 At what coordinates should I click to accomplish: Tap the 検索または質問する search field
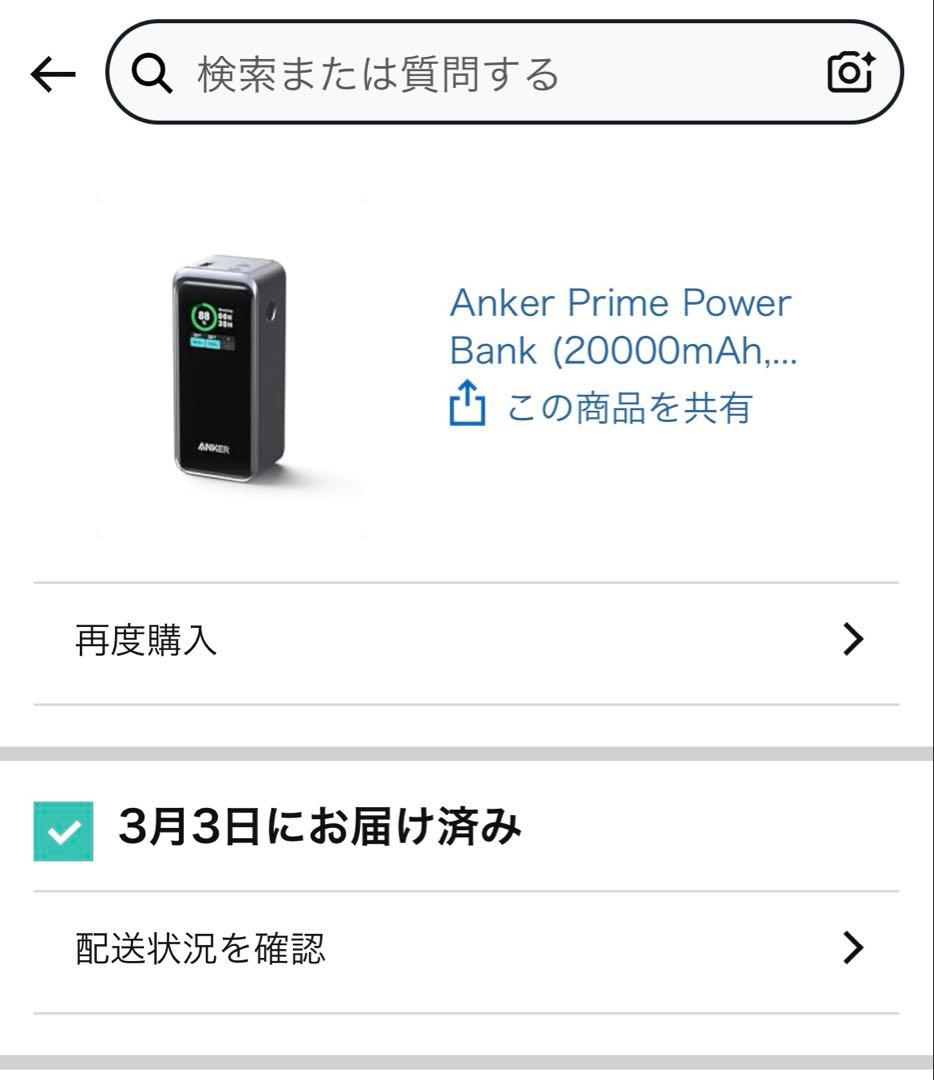(x=480, y=74)
